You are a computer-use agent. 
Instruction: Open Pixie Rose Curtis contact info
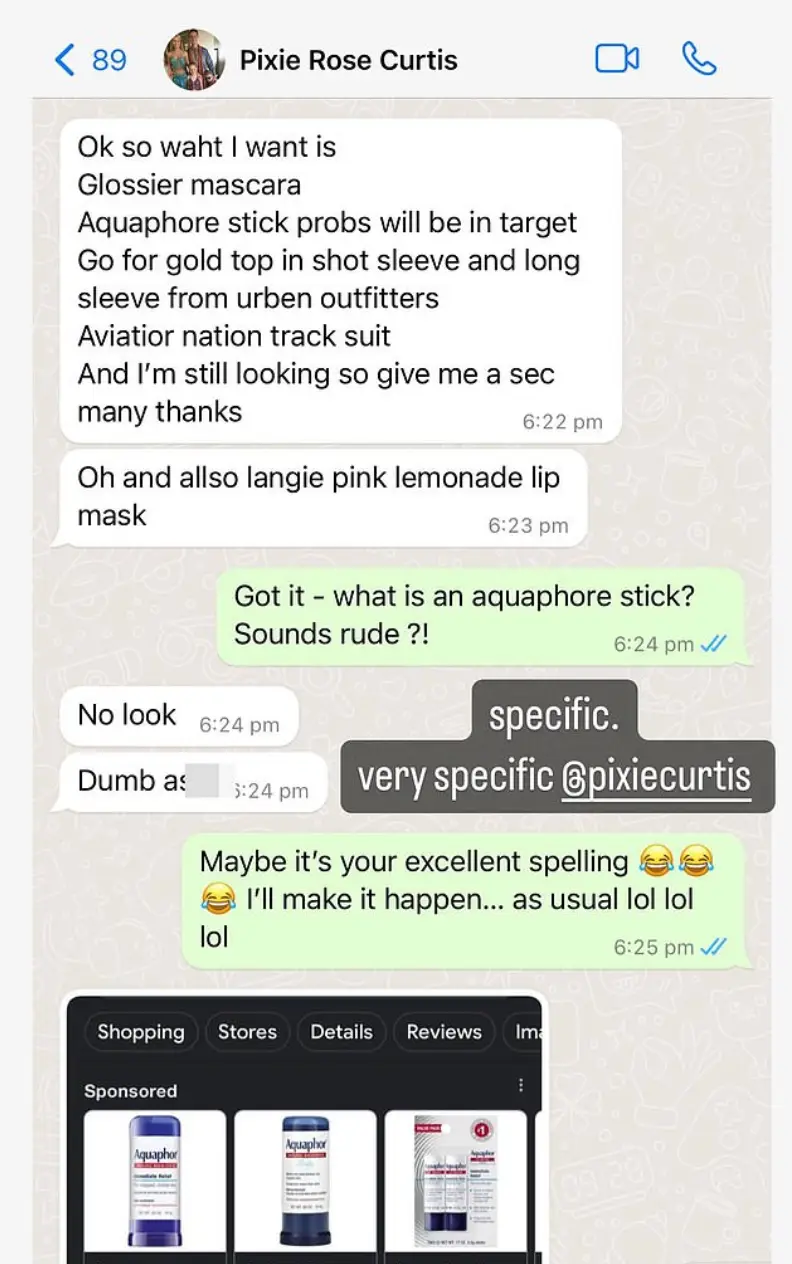point(348,60)
